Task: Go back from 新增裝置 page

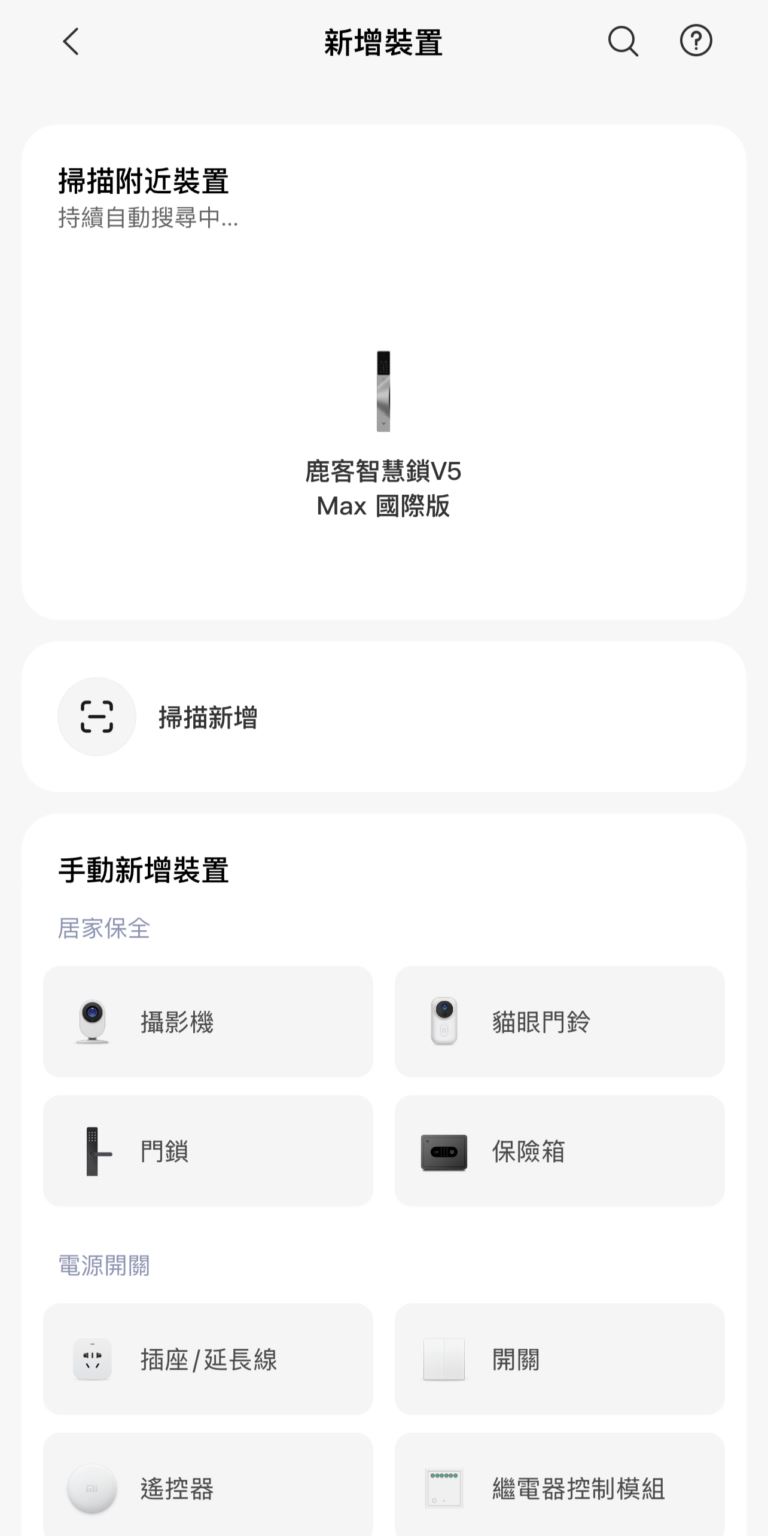Action: click(x=70, y=42)
